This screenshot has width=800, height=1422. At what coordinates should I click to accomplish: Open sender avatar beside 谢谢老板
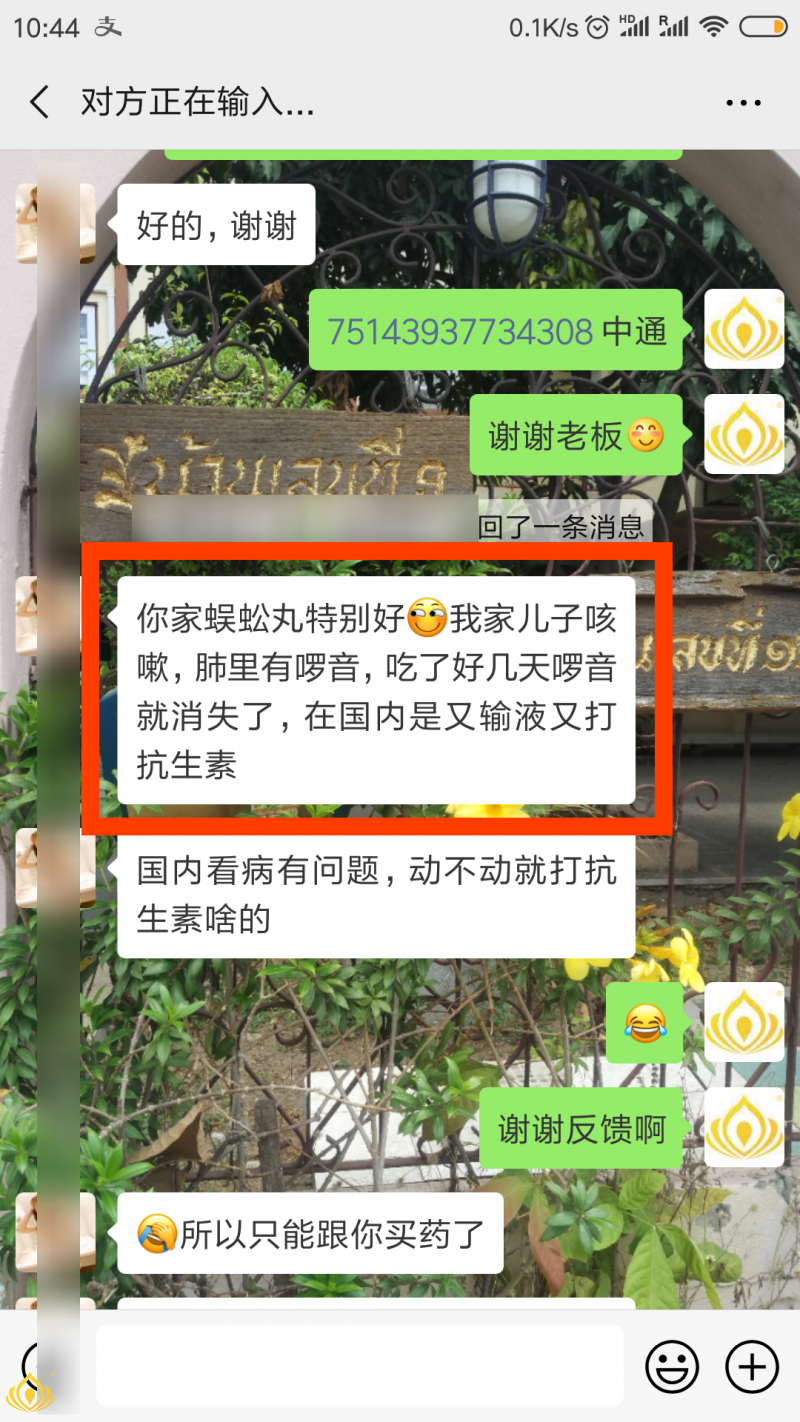click(x=744, y=434)
